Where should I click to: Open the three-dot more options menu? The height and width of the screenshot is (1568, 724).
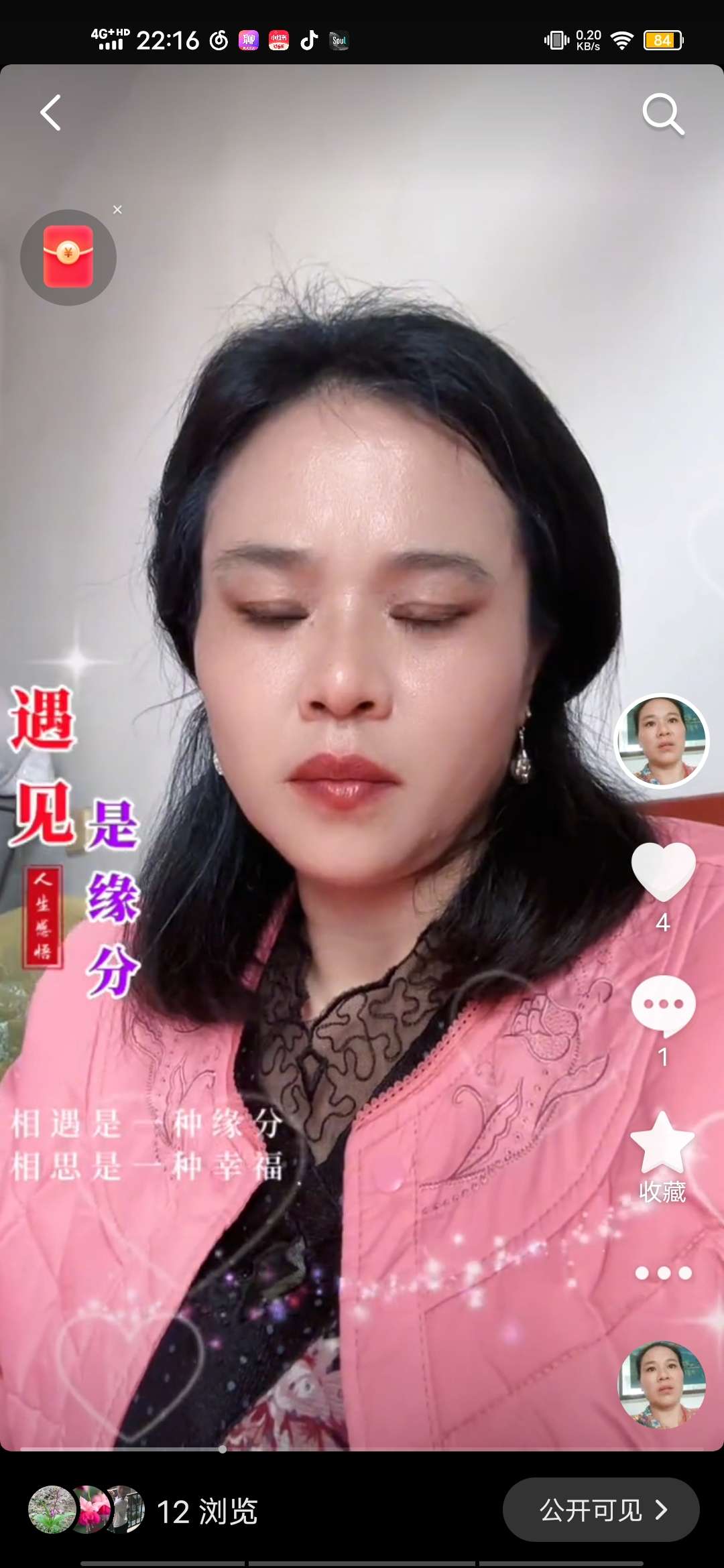click(663, 1273)
